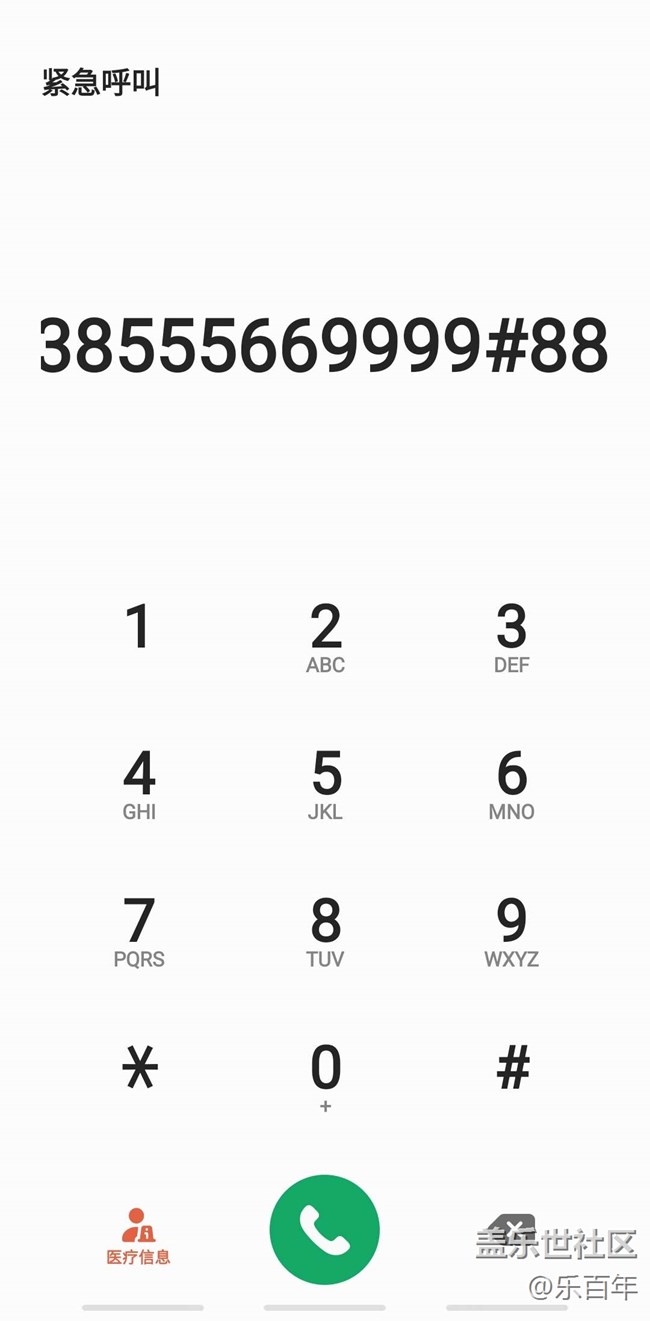Tap the 9 WXYZ key
The image size is (650, 1321).
point(511,931)
